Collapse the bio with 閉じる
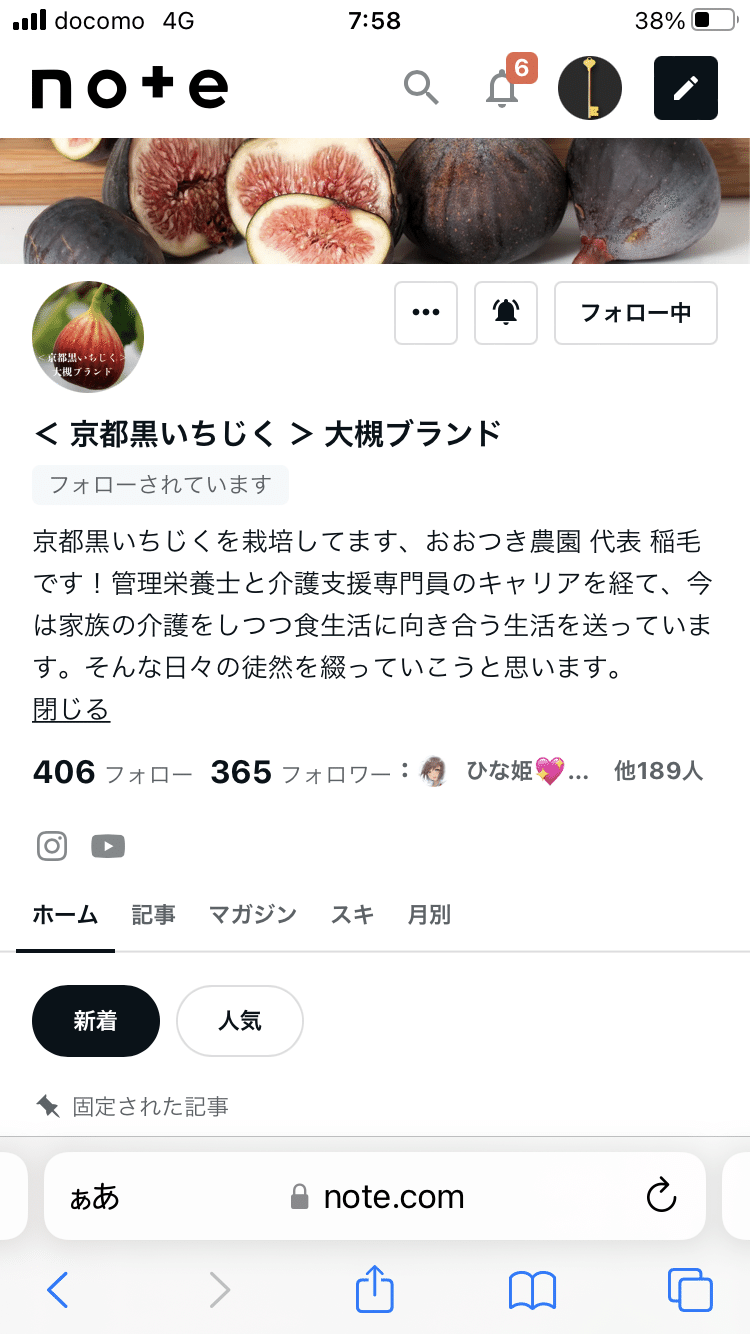This screenshot has height=1334, width=750. click(70, 709)
